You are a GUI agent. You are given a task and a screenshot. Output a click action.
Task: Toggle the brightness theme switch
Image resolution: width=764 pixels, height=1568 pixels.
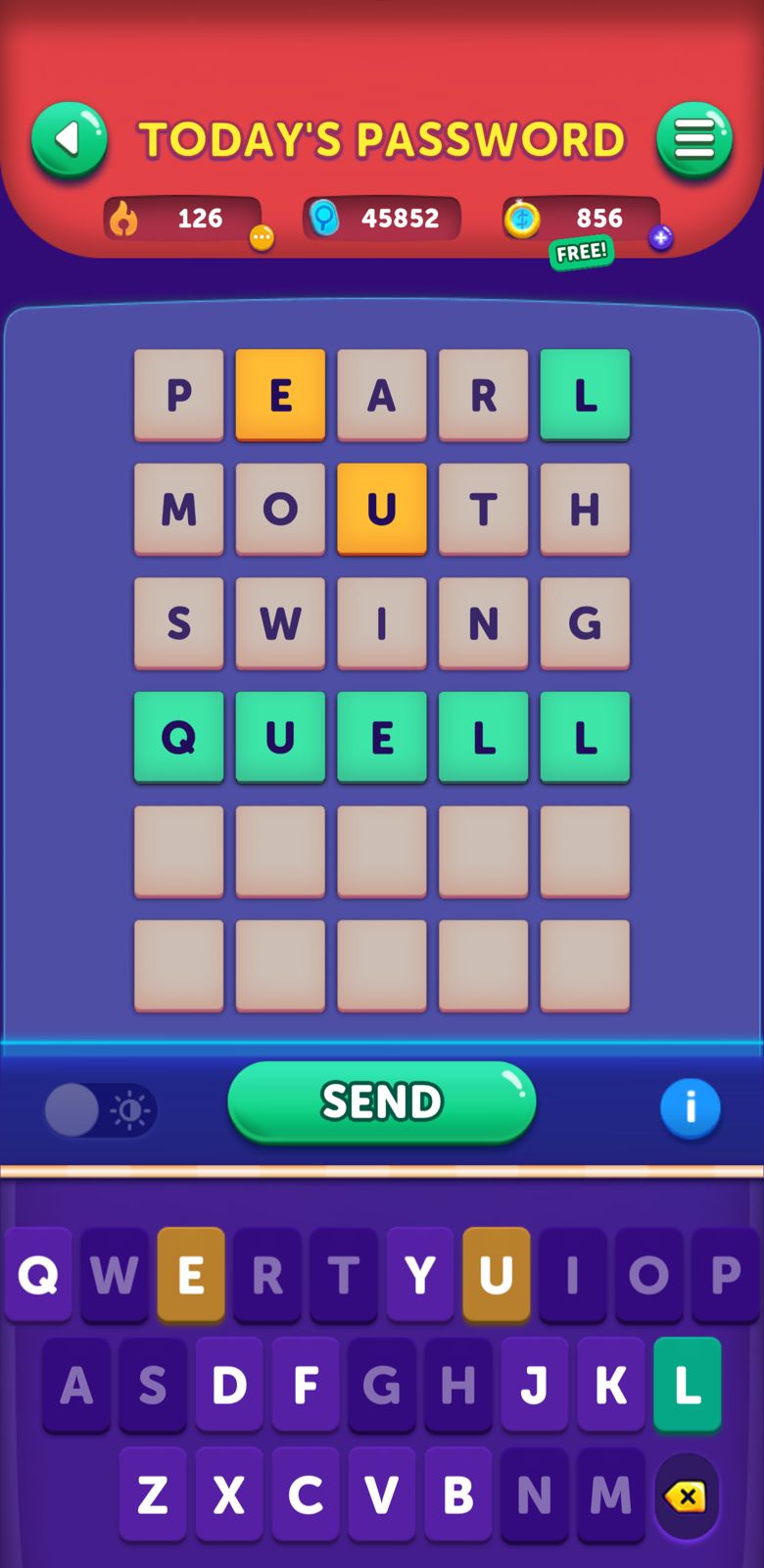click(100, 1110)
